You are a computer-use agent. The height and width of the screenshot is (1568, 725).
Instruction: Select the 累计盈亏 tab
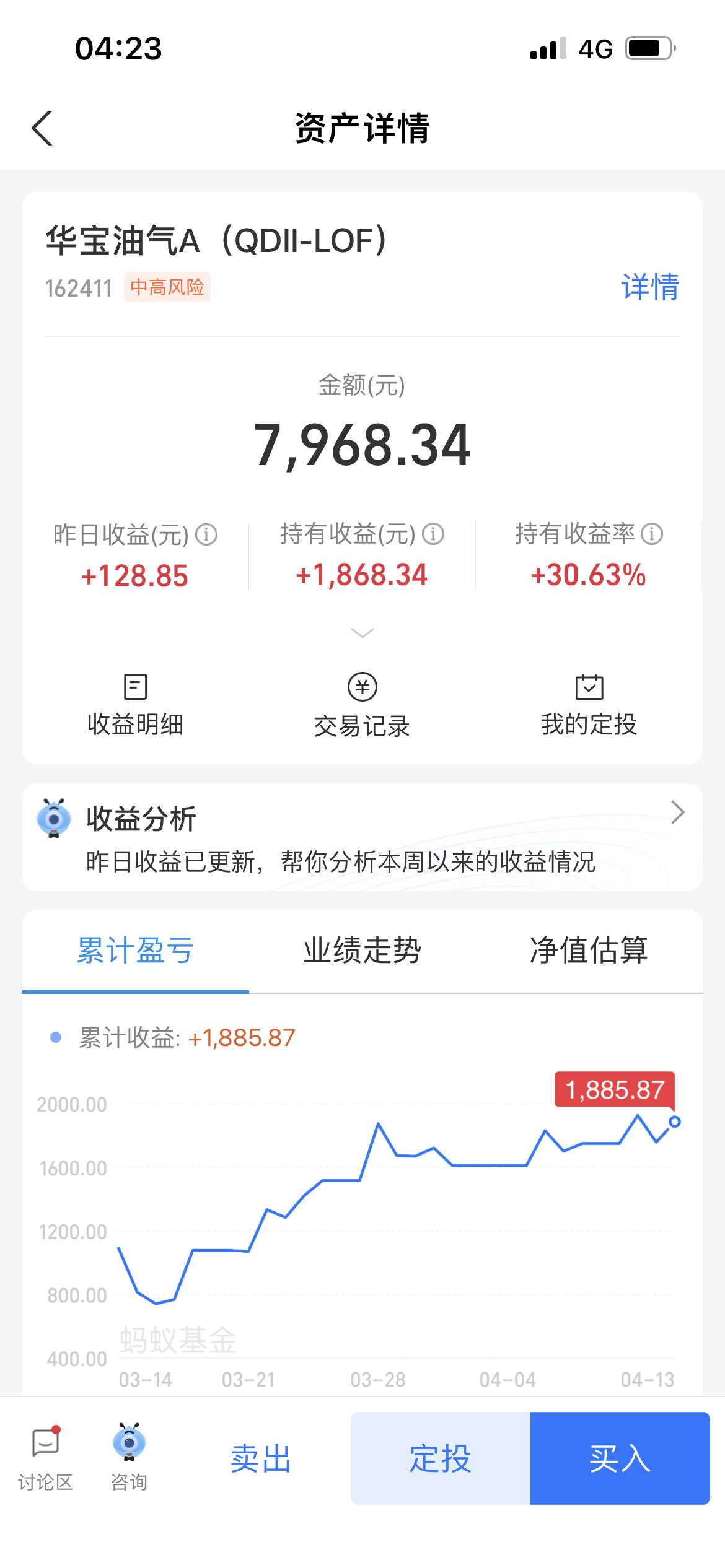(x=136, y=951)
